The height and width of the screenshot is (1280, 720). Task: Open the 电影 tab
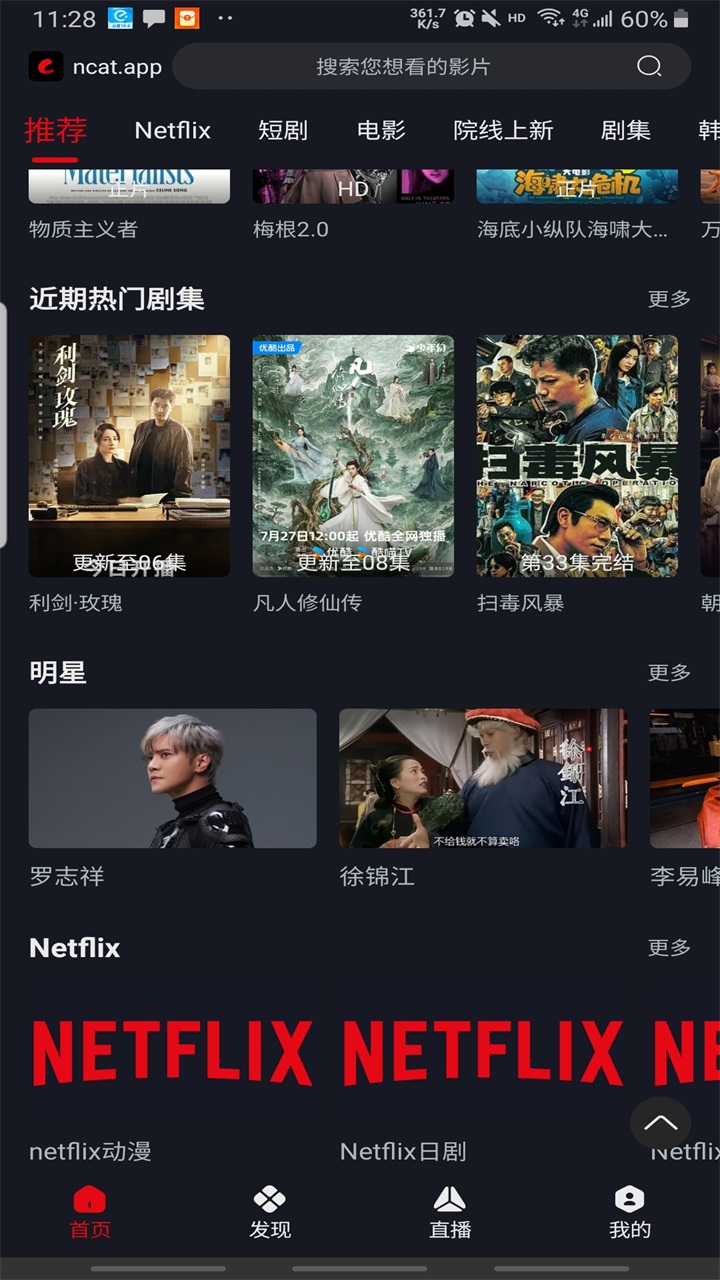coord(381,130)
